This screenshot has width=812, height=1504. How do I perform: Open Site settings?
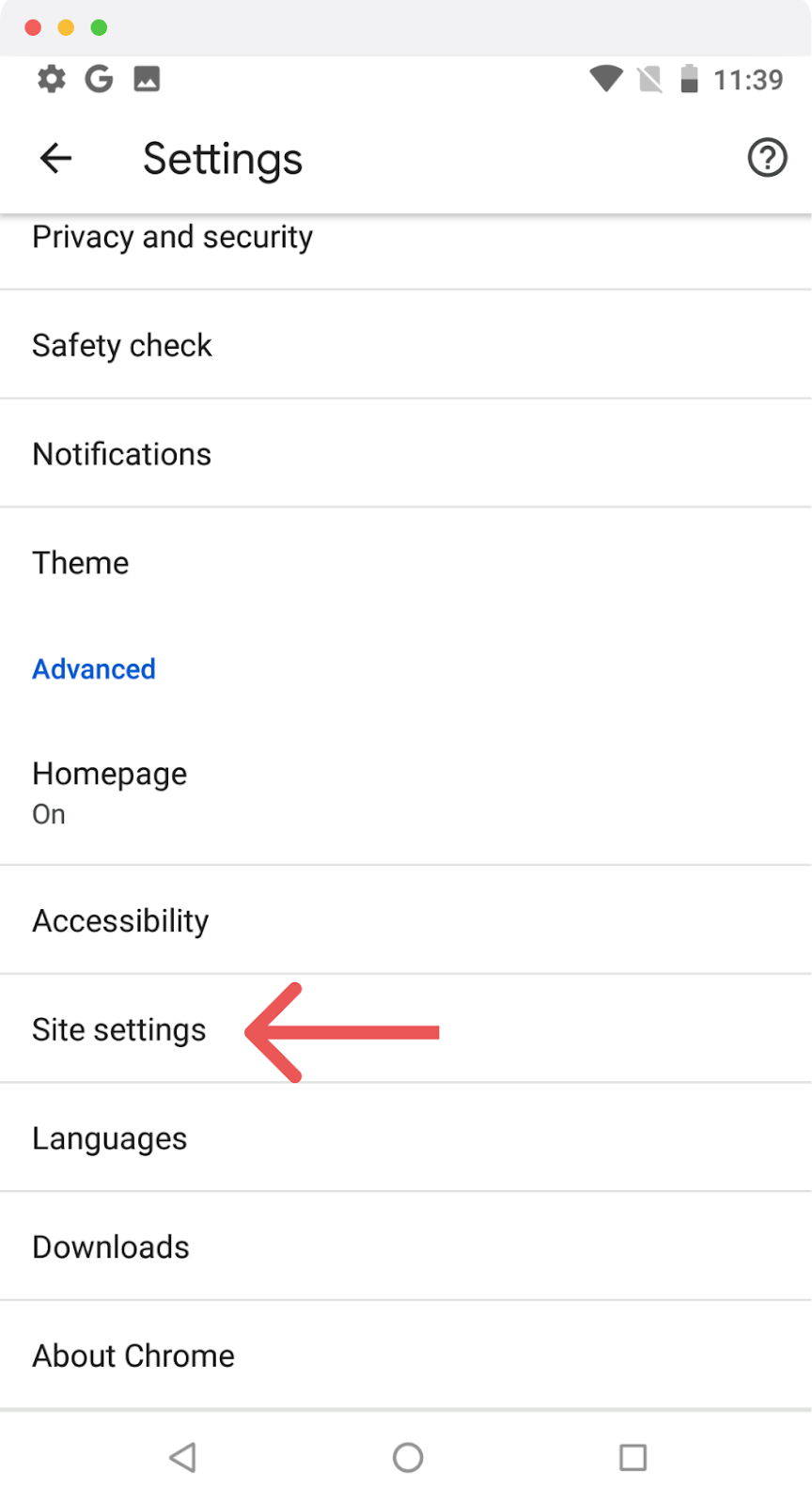click(x=406, y=1029)
